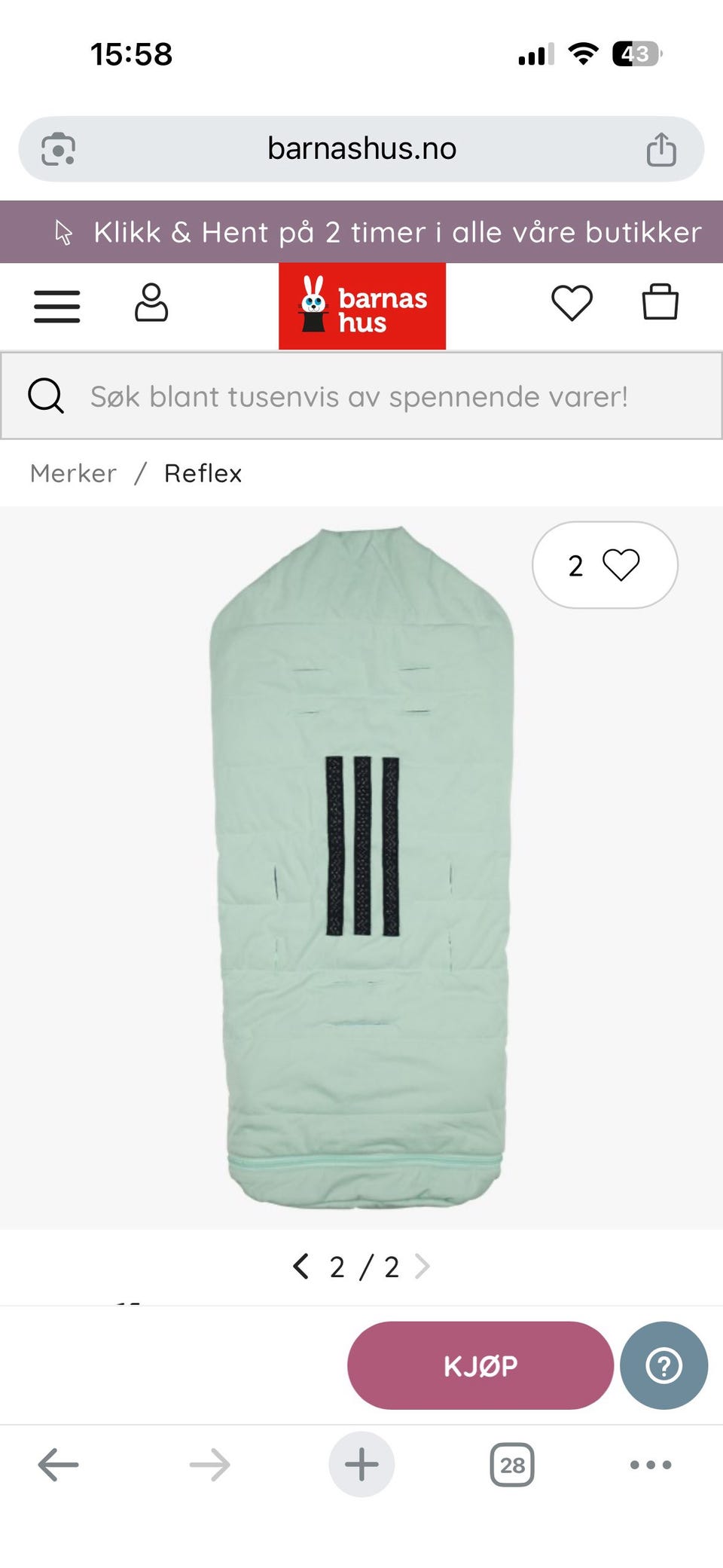Add product to favorites with heart button
This screenshot has width=723, height=1568.
coord(605,565)
